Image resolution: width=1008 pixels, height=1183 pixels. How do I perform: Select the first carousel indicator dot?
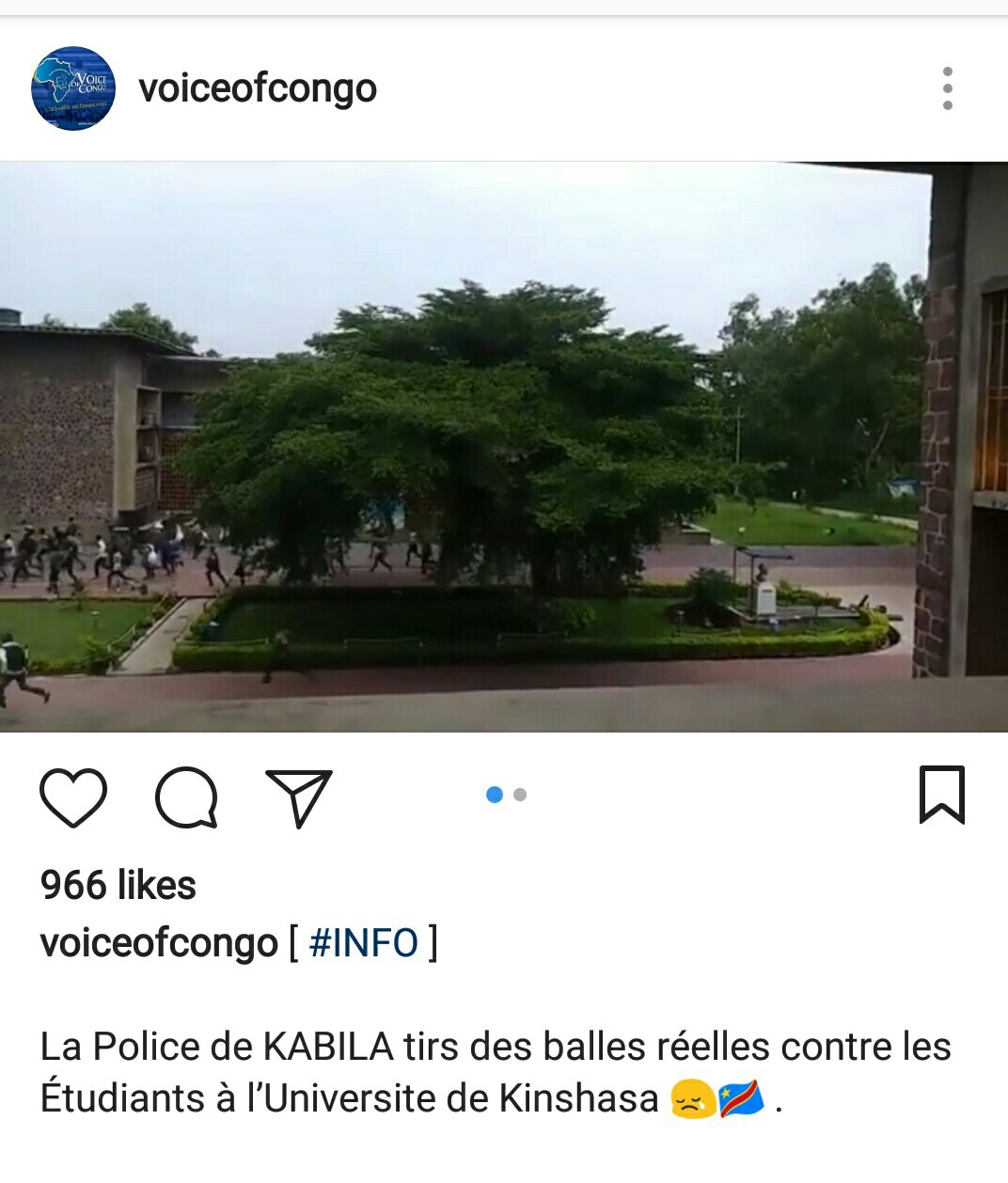(x=493, y=795)
